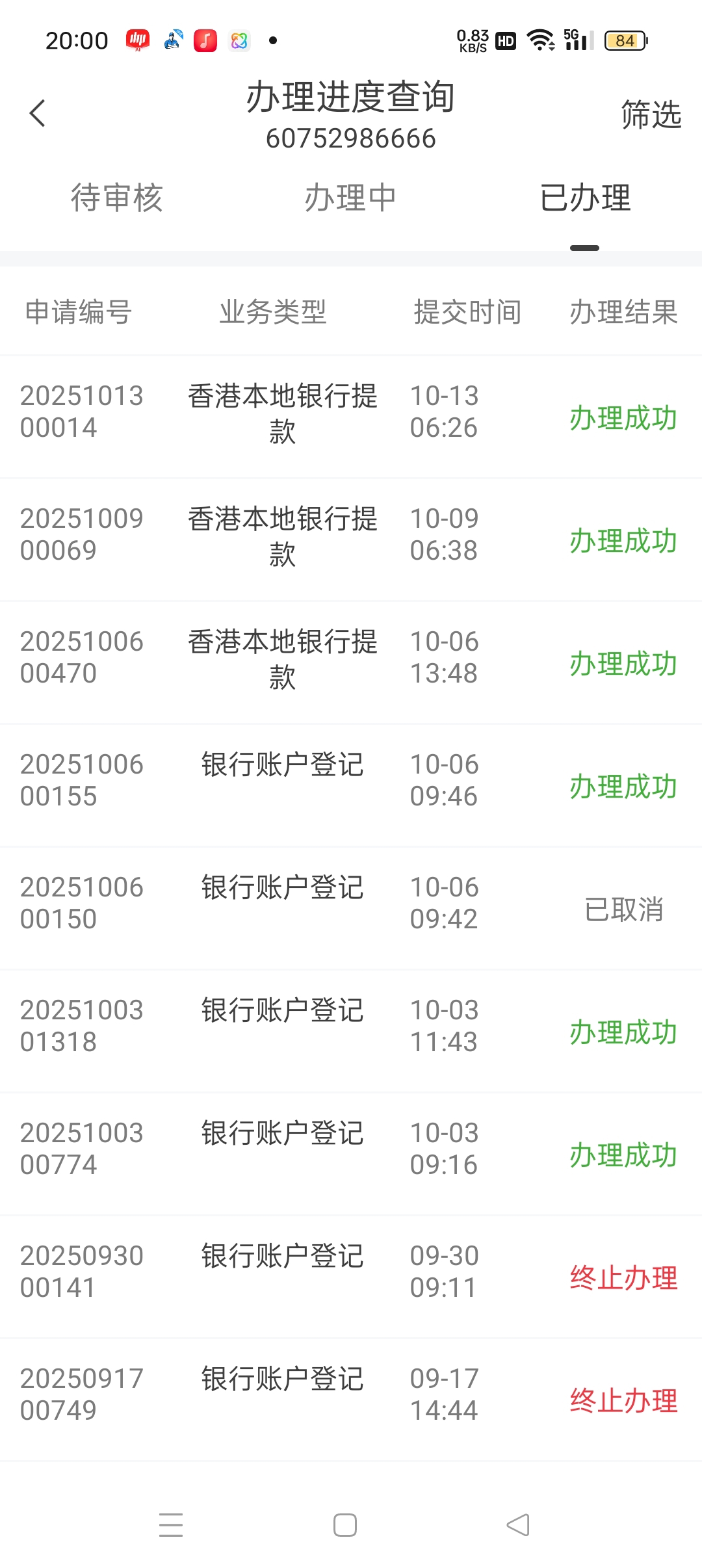Open application record 2025100900069

[x=351, y=540]
